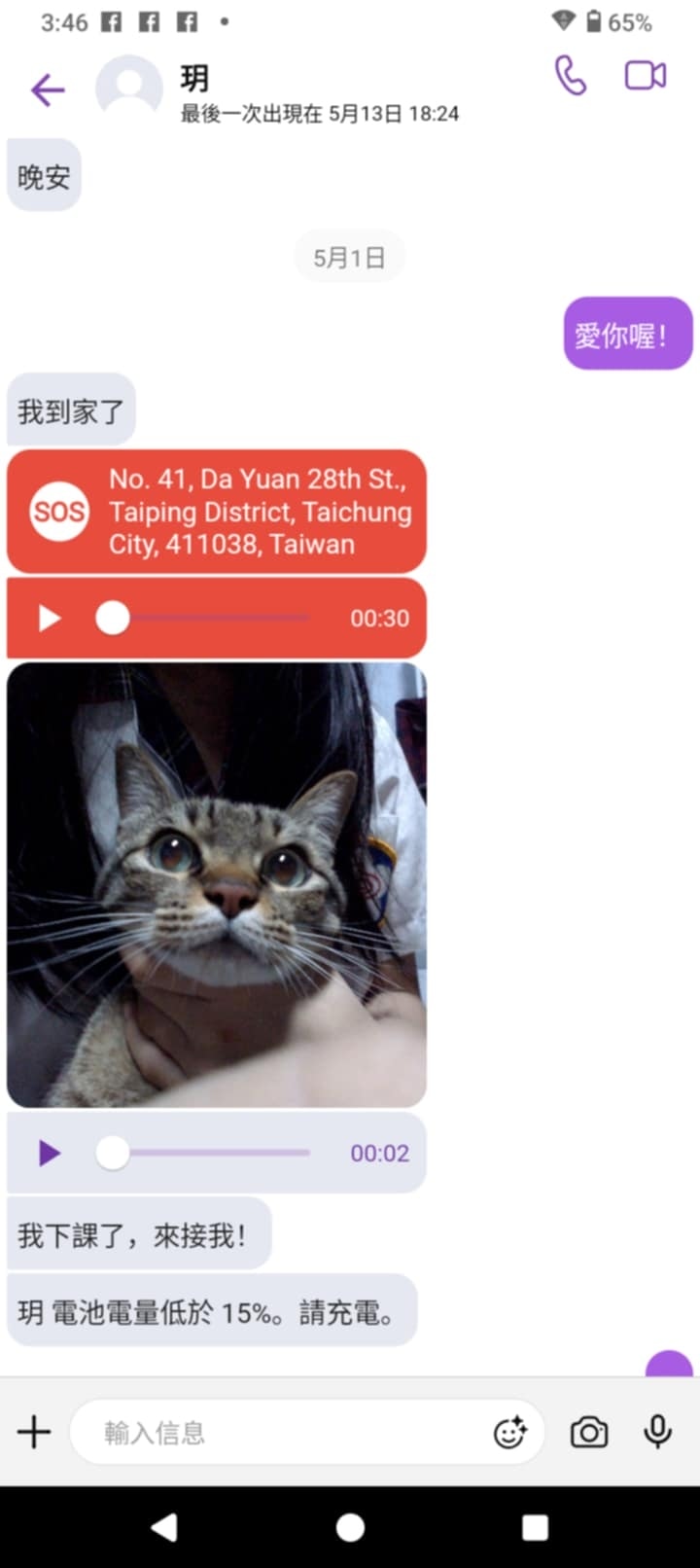This screenshot has width=700, height=1568.
Task: Start a video call with 玥
Action: coord(645,76)
